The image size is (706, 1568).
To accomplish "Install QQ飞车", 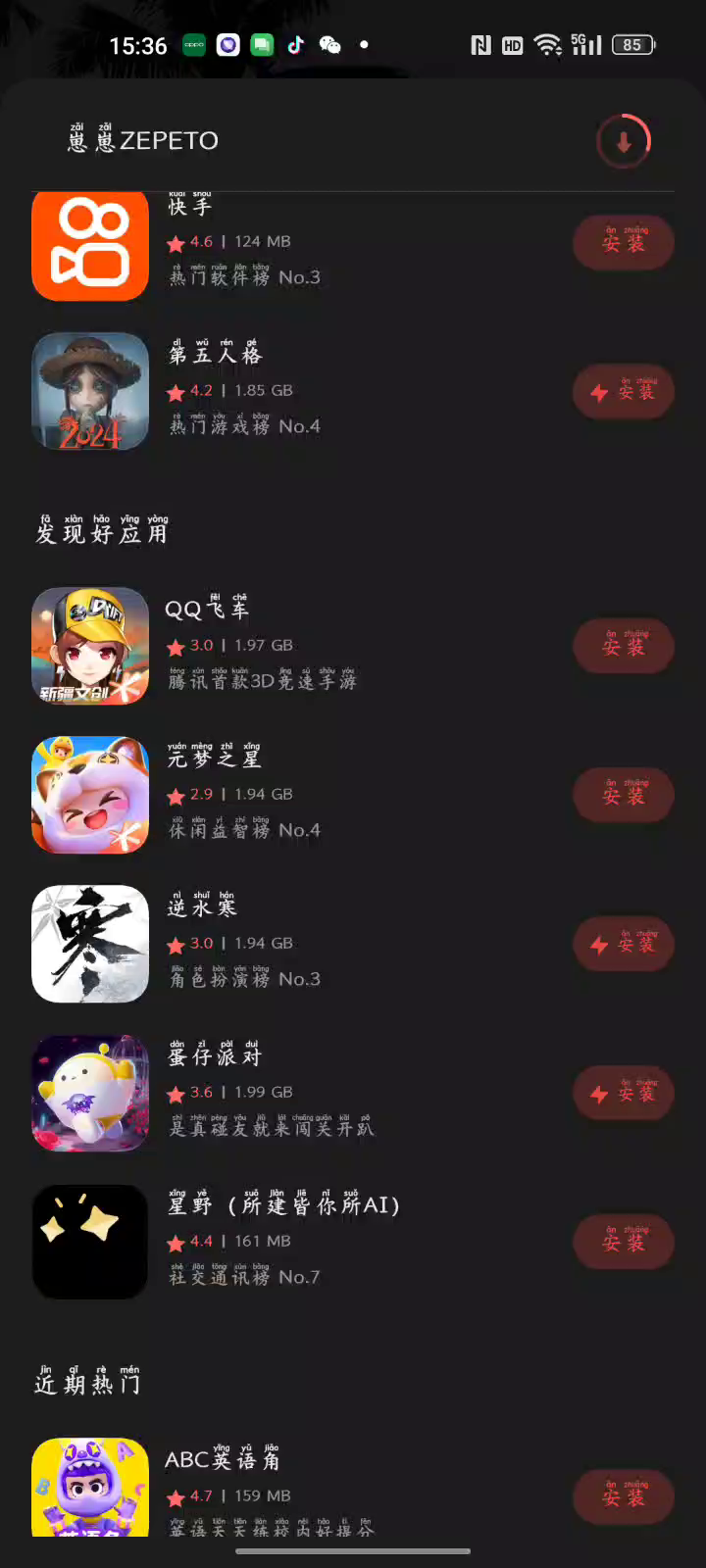I will coord(624,646).
